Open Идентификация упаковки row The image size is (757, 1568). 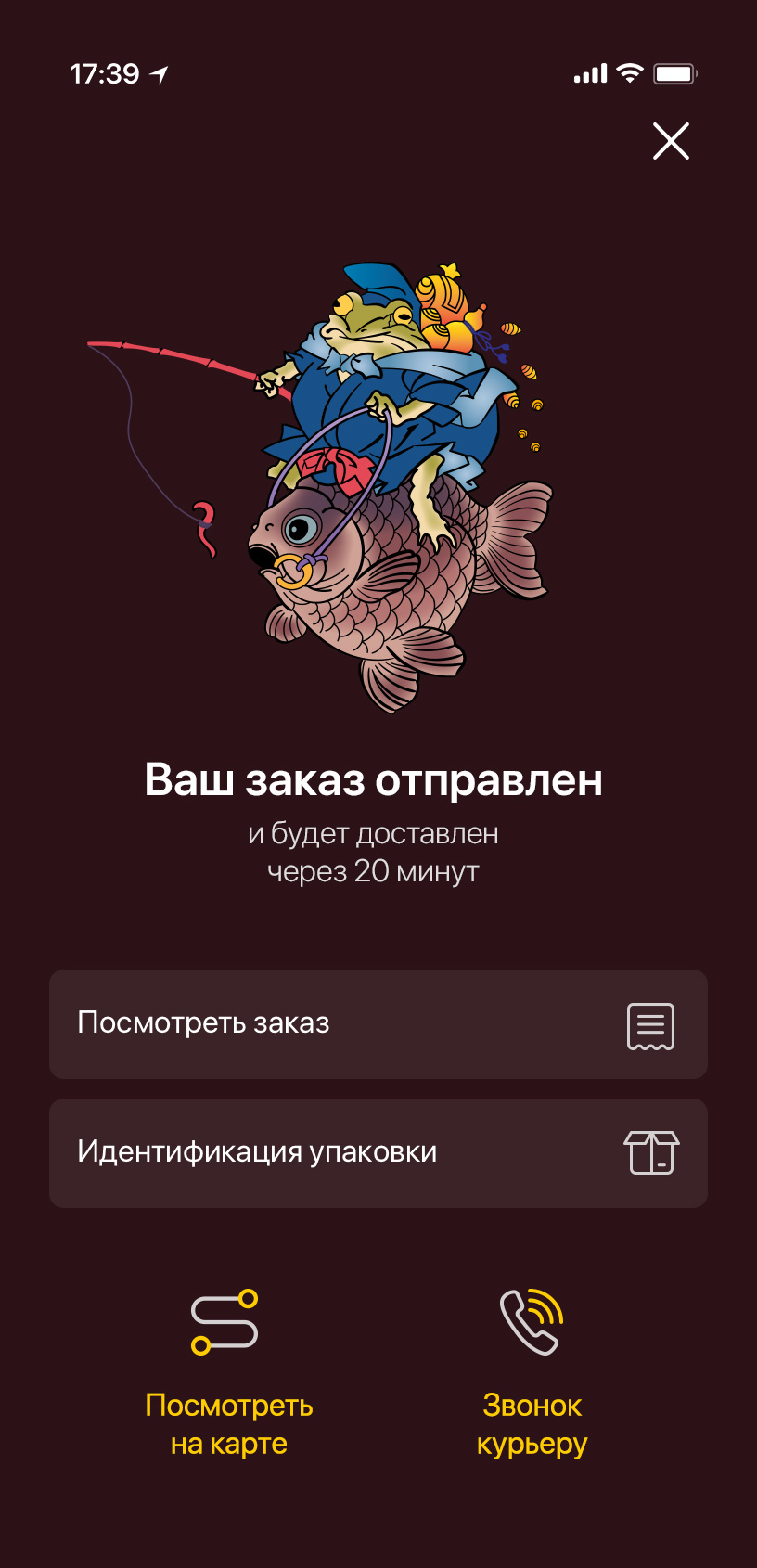(x=378, y=1152)
